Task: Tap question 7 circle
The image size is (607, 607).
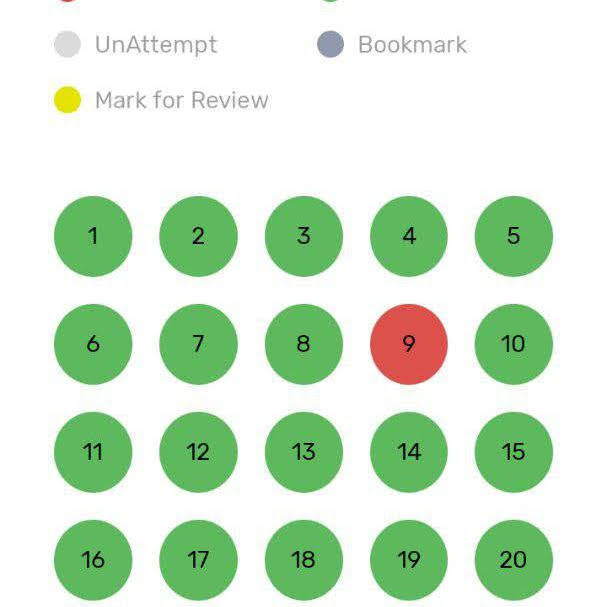Action: coord(198,344)
